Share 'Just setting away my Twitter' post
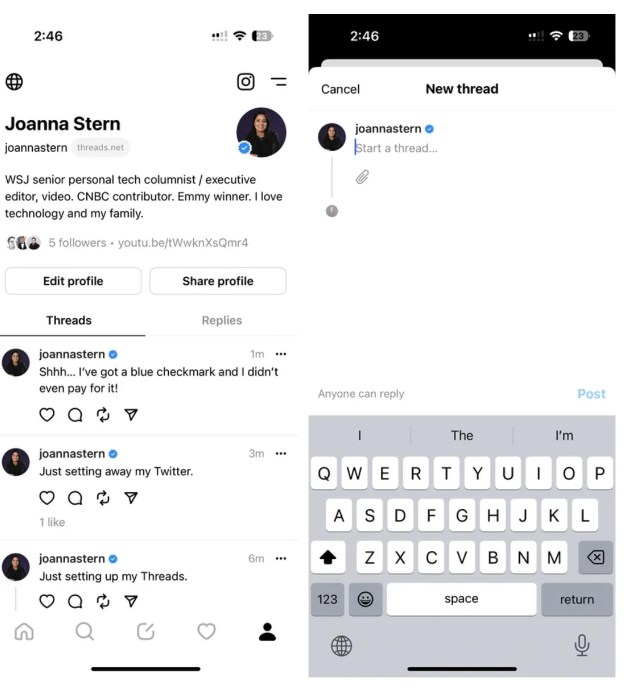 tap(131, 497)
